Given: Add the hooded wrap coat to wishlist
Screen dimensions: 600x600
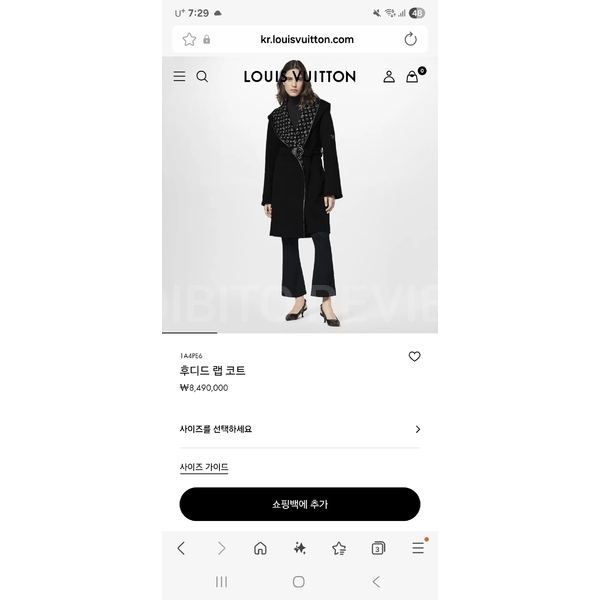Looking at the screenshot, I should pos(414,356).
